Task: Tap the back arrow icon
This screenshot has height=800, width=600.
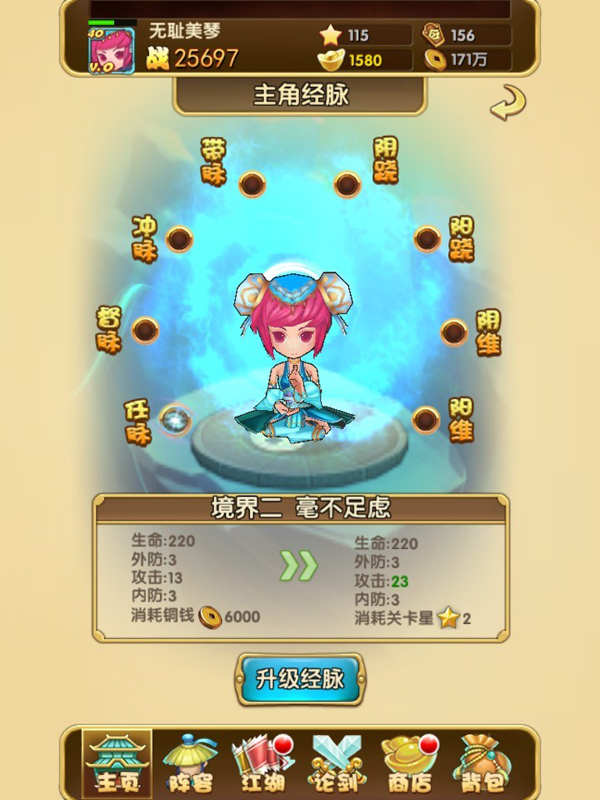Action: click(508, 103)
